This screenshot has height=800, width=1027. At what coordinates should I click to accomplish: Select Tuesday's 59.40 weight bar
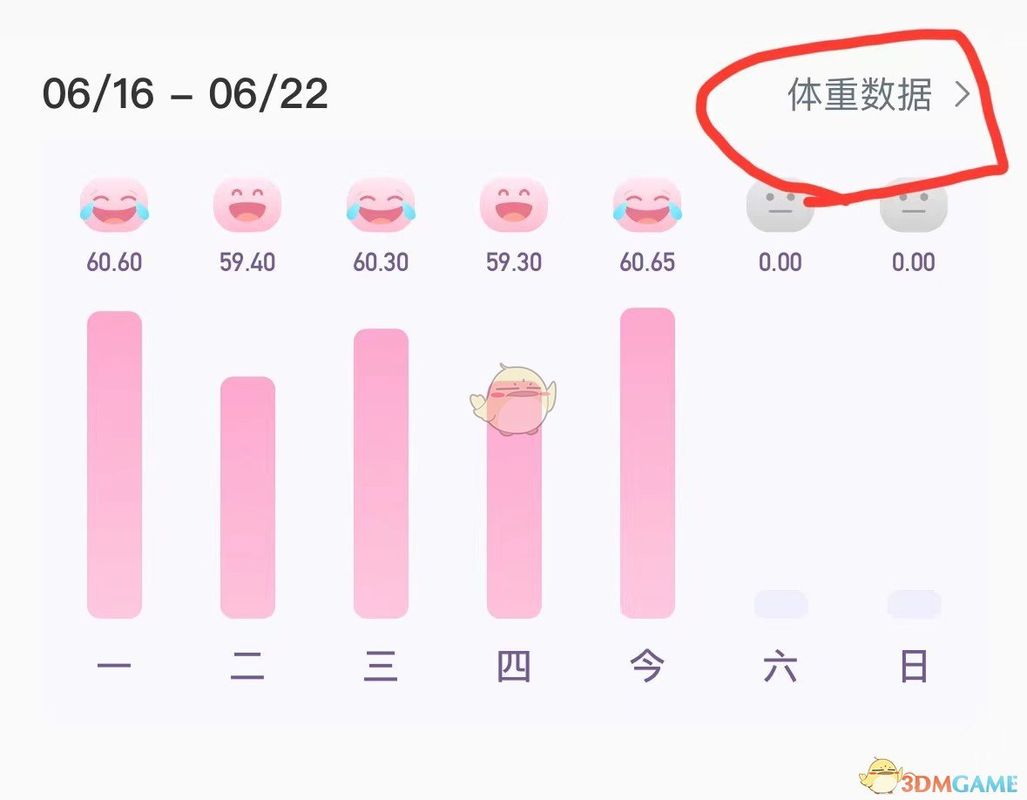point(247,497)
